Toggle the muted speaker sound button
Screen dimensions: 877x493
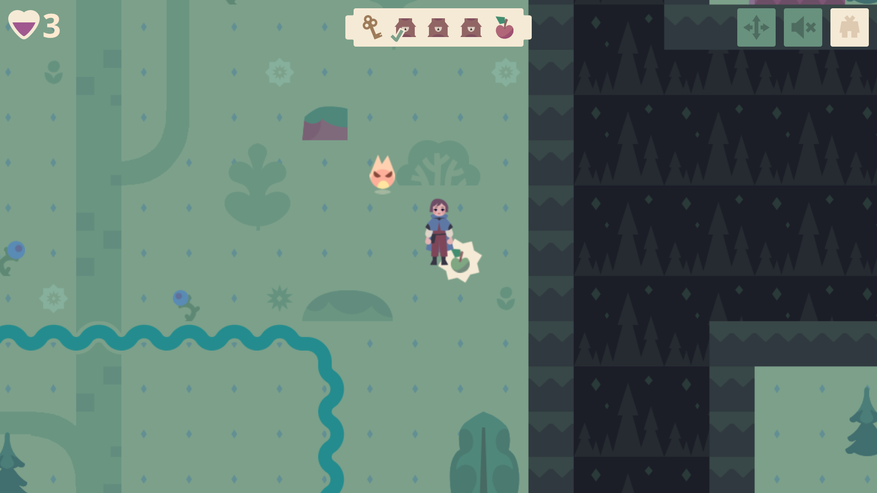(802, 28)
